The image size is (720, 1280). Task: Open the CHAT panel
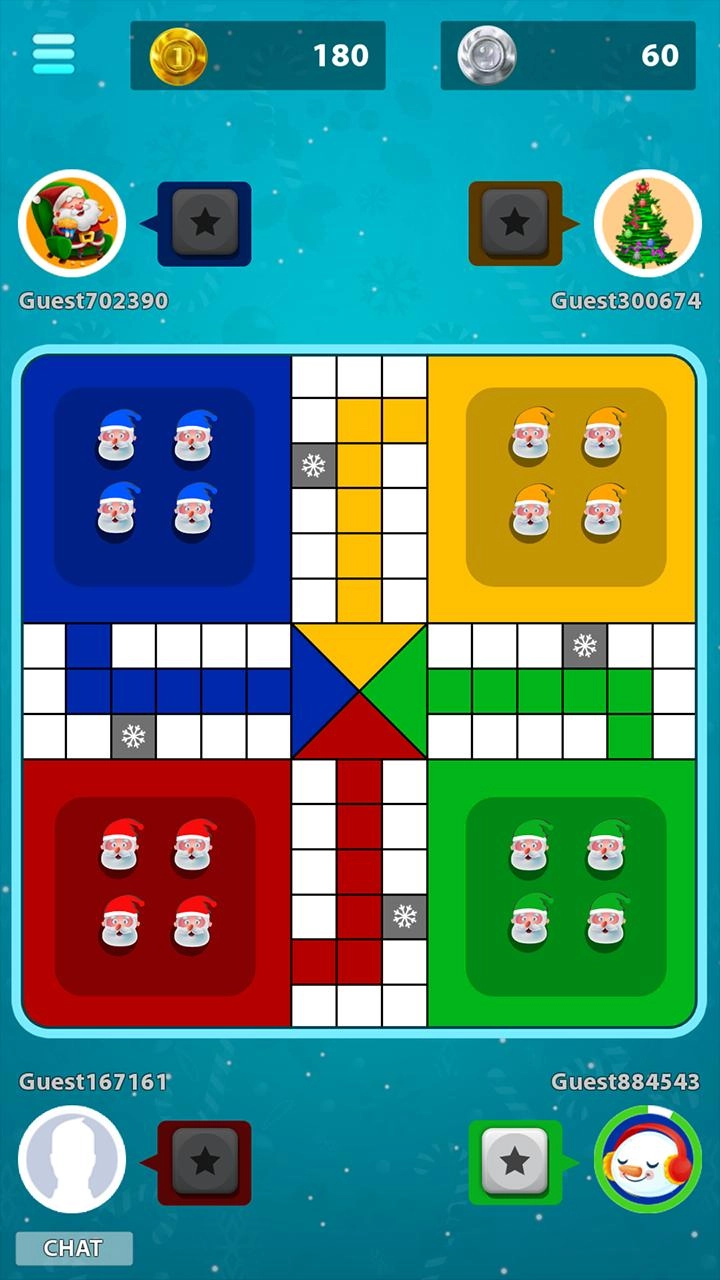pos(74,1247)
